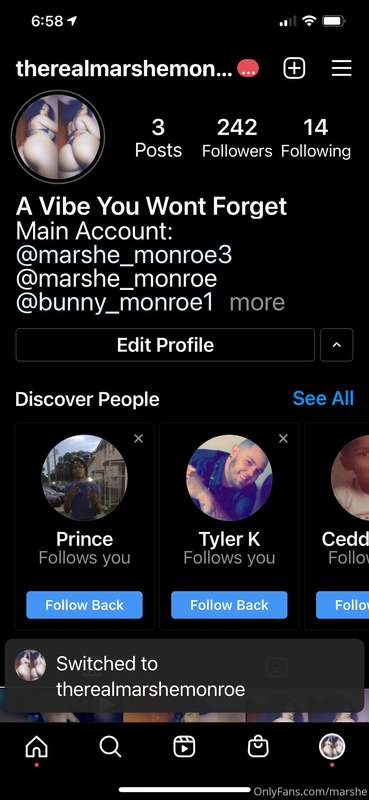The image size is (369, 800).
Task: Open the Reels tab
Action: point(184,747)
